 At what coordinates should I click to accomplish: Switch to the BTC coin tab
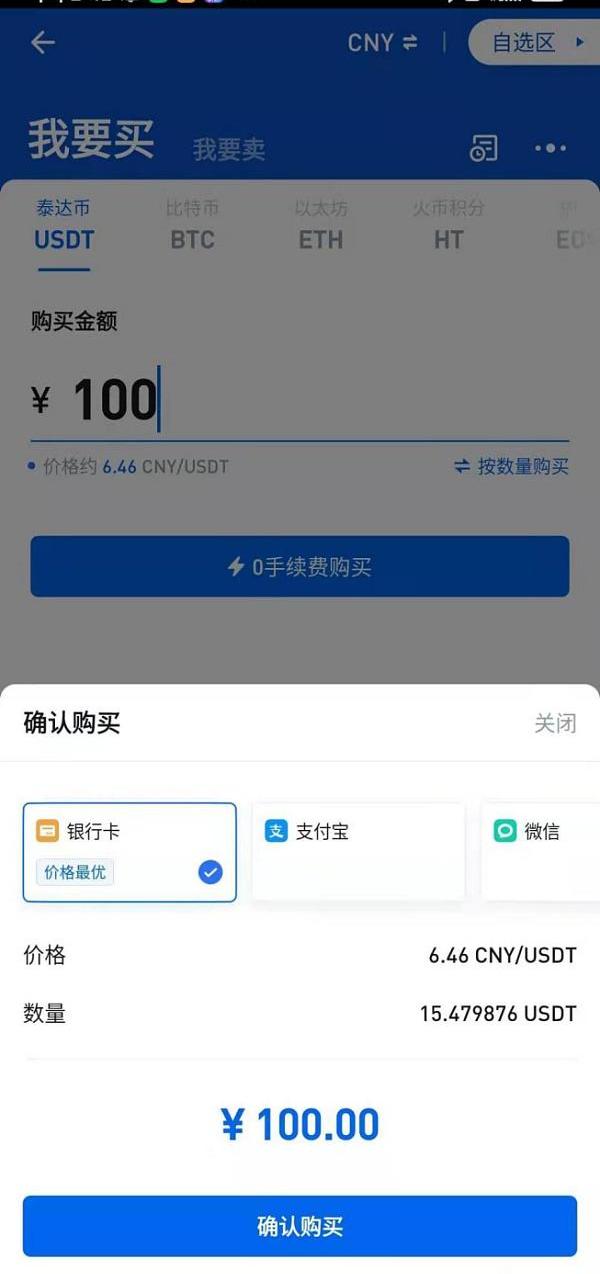[x=192, y=225]
